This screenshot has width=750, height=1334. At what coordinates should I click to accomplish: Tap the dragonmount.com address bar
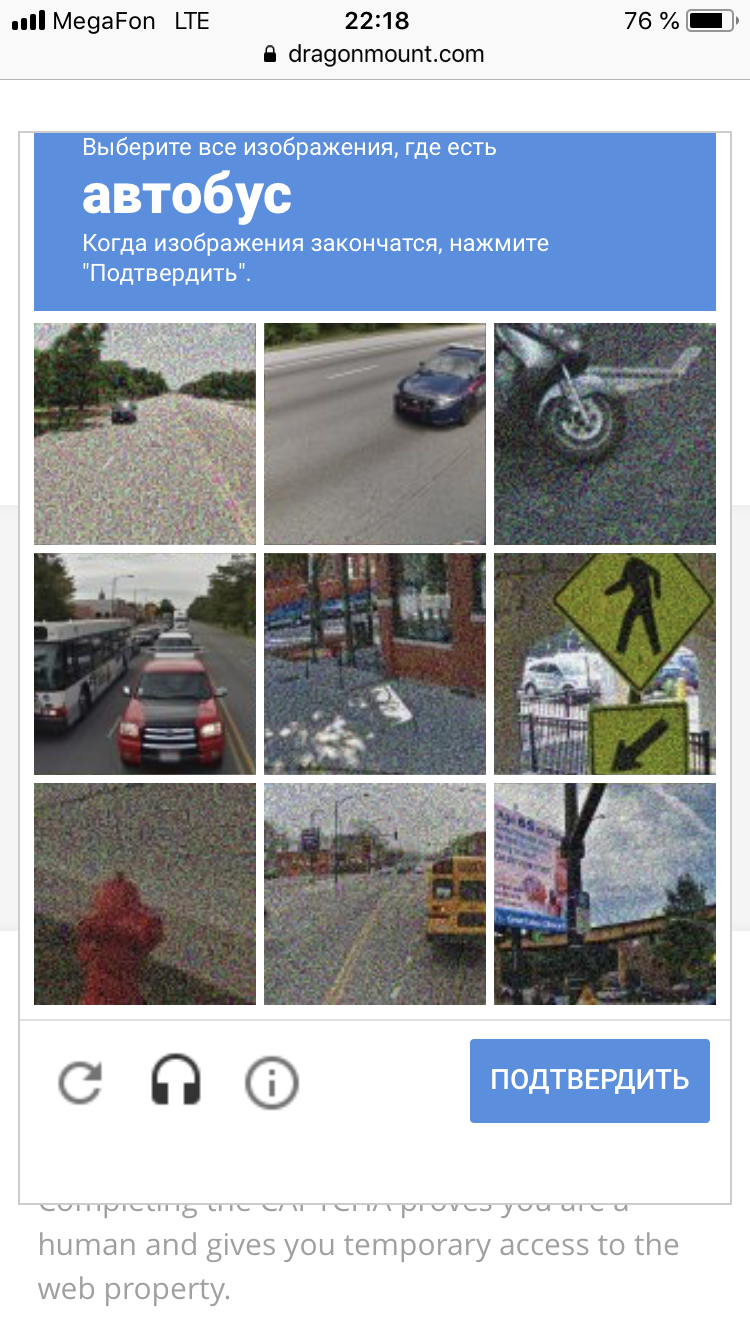(374, 54)
